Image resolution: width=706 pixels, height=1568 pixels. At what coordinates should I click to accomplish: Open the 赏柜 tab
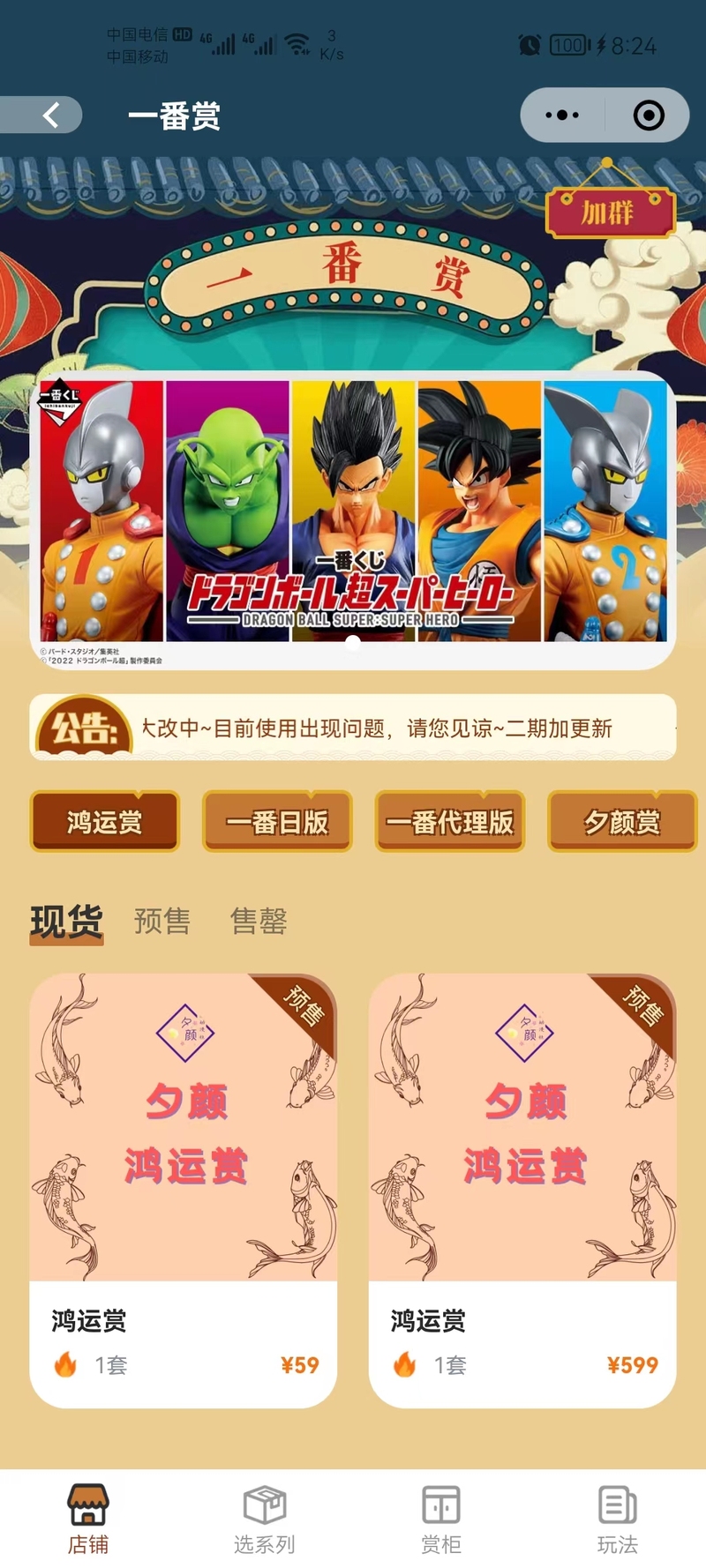click(x=441, y=1519)
